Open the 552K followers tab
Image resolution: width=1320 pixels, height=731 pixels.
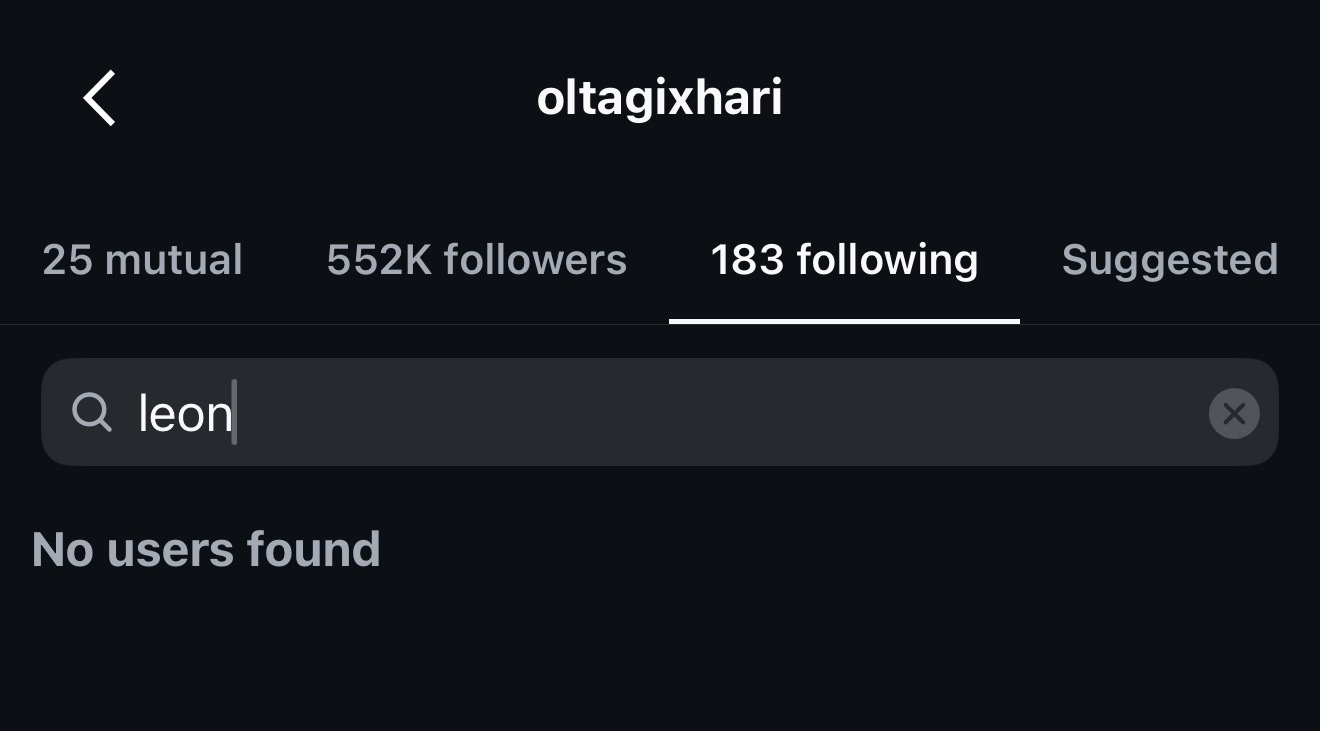click(x=476, y=260)
